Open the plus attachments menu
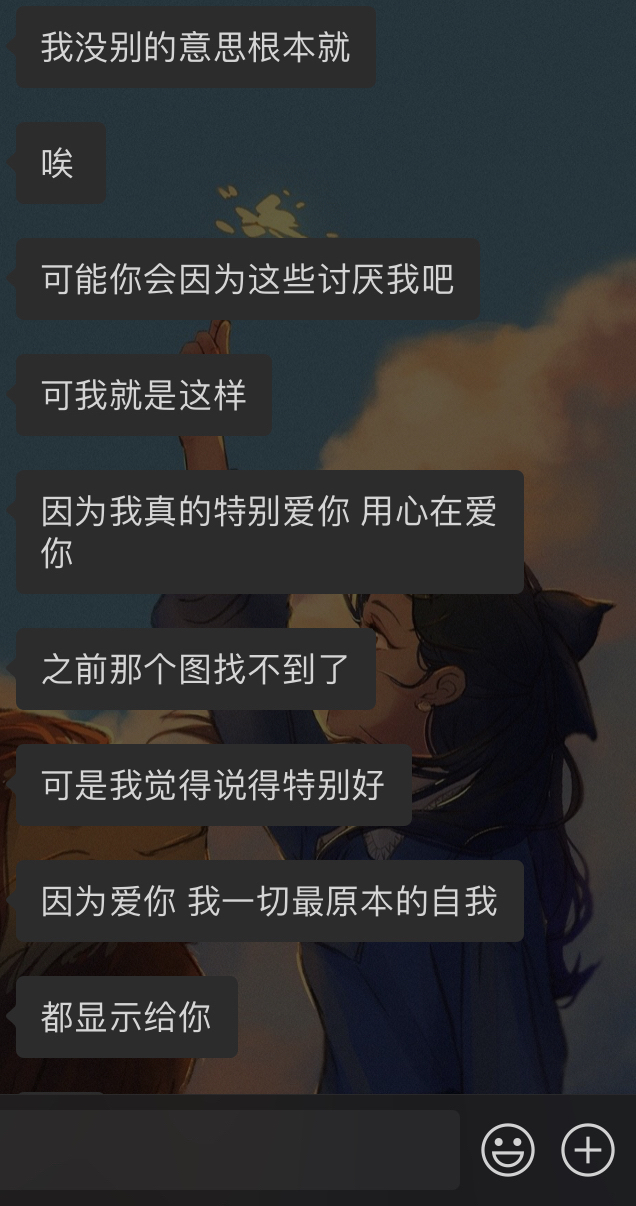 [587, 1150]
